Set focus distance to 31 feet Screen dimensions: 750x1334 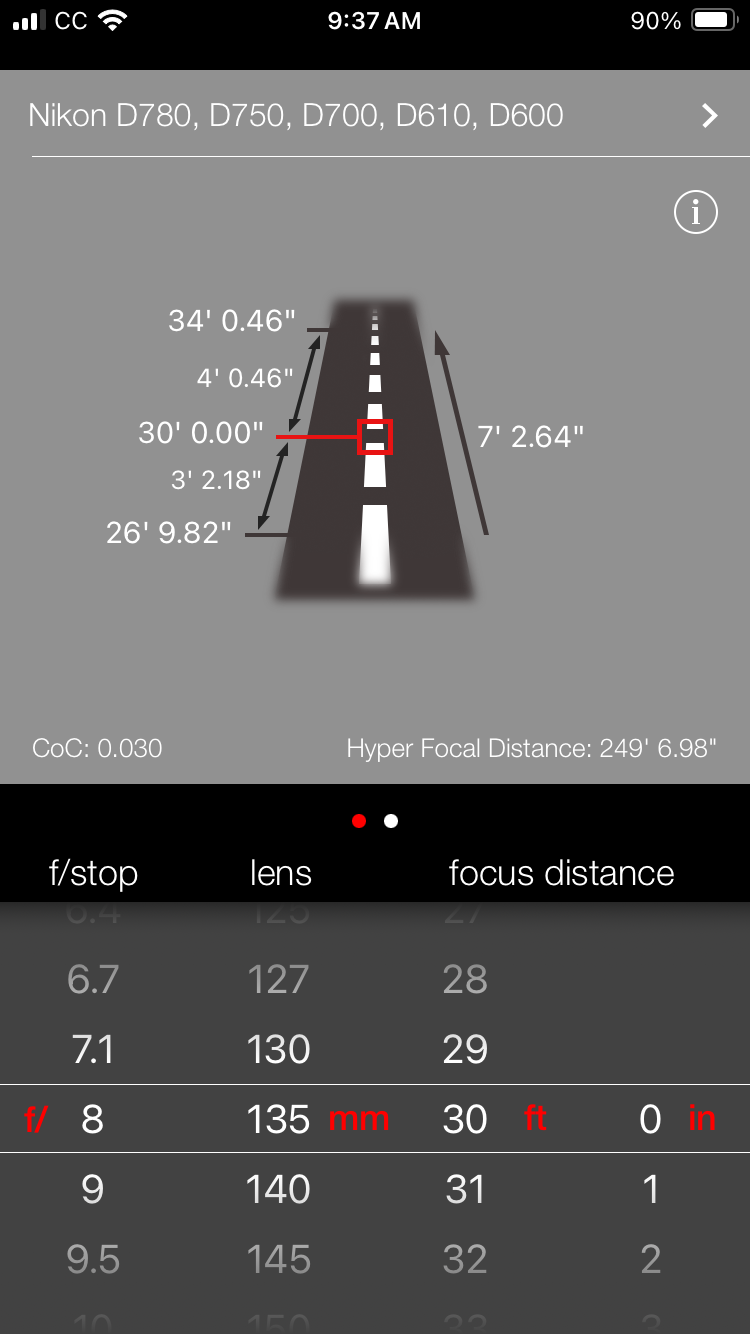465,1189
